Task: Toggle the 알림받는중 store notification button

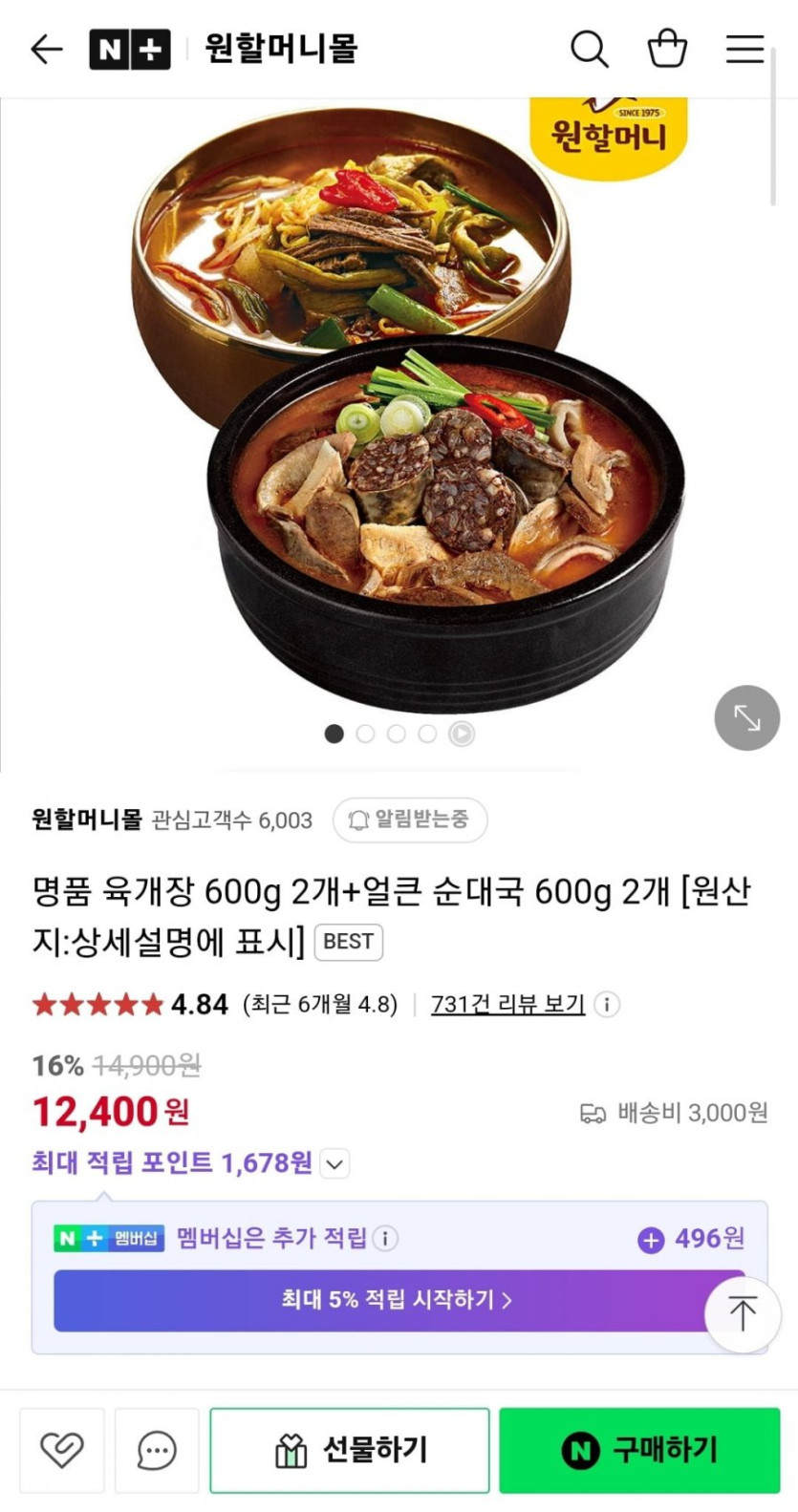Action: tap(410, 820)
